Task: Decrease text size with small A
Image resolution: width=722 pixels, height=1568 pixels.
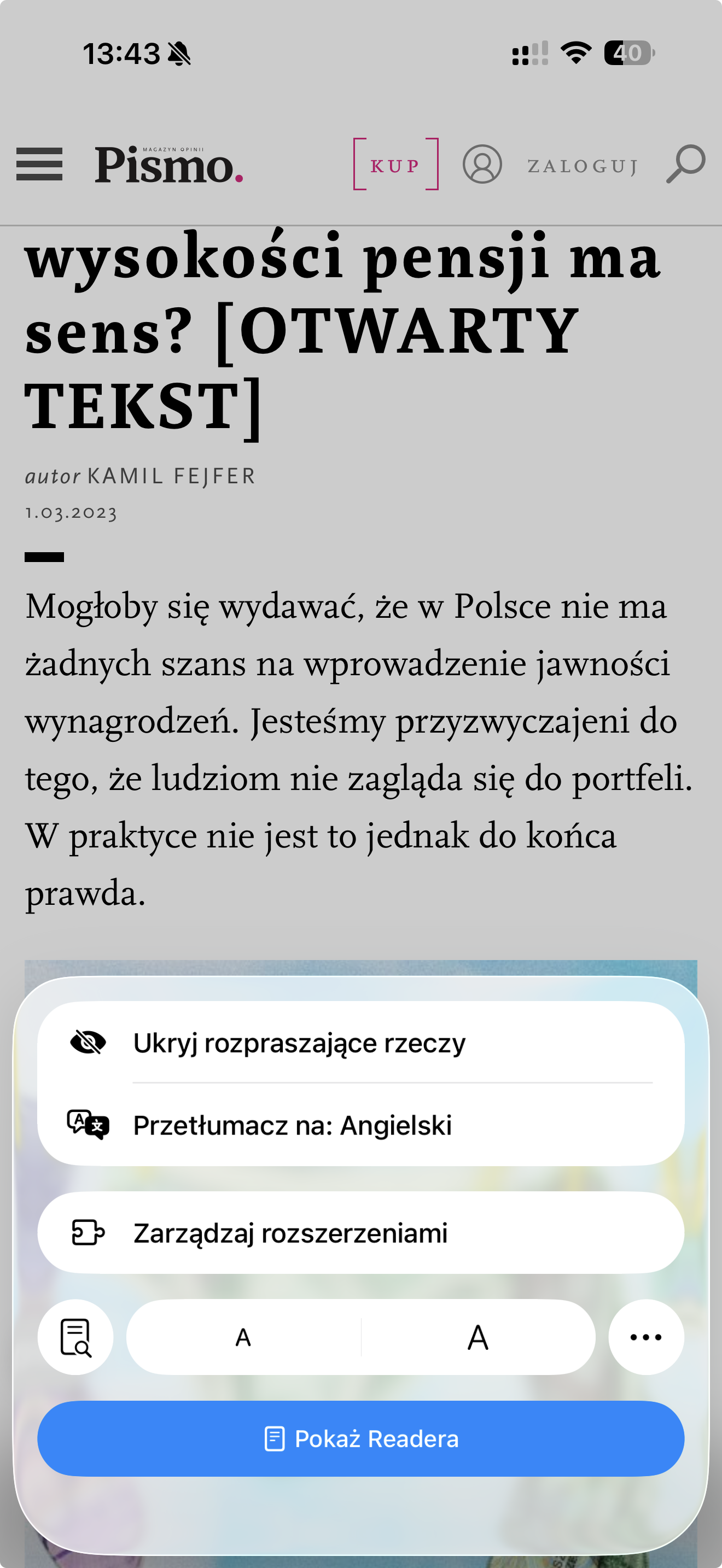Action: [243, 1337]
